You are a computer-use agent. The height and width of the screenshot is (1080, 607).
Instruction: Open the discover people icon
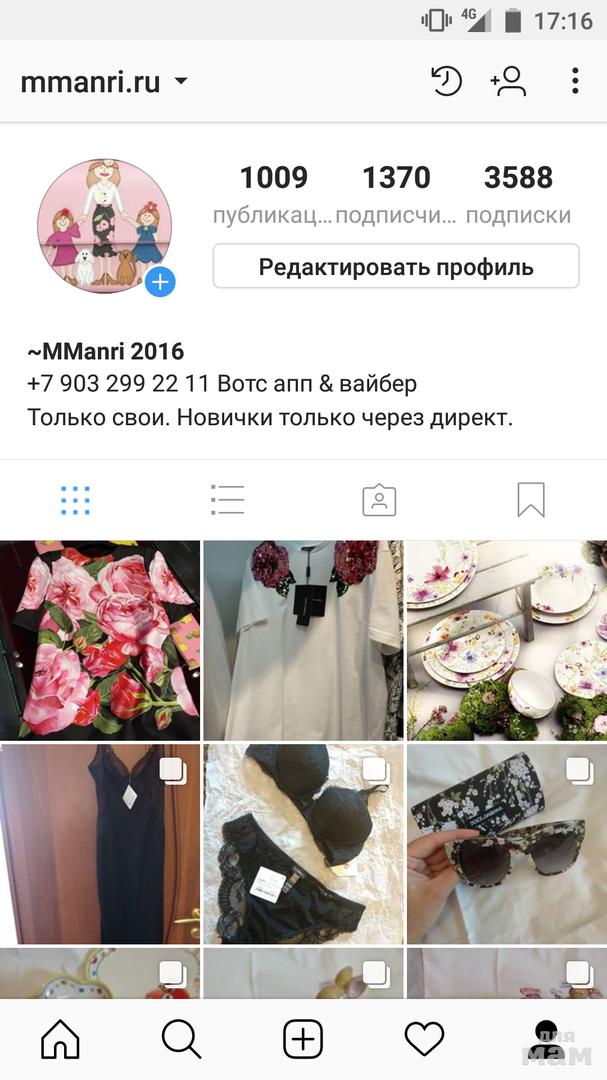pos(508,81)
